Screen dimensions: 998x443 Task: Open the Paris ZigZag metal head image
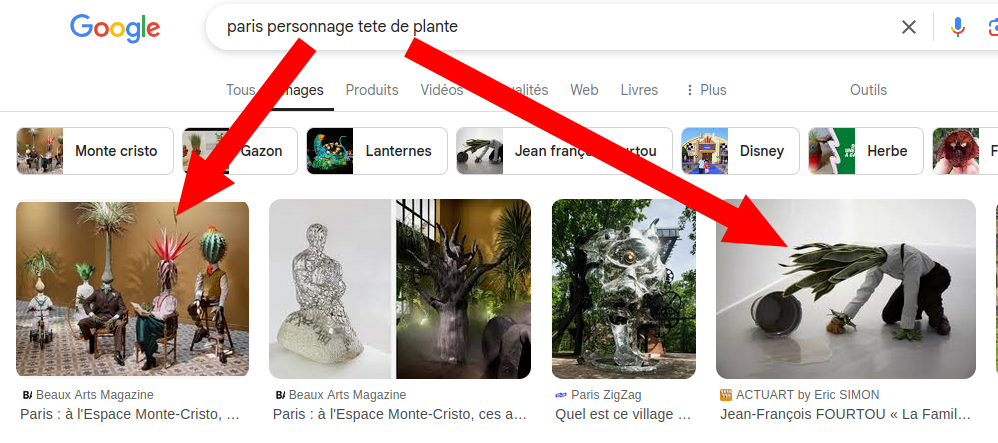pos(624,288)
